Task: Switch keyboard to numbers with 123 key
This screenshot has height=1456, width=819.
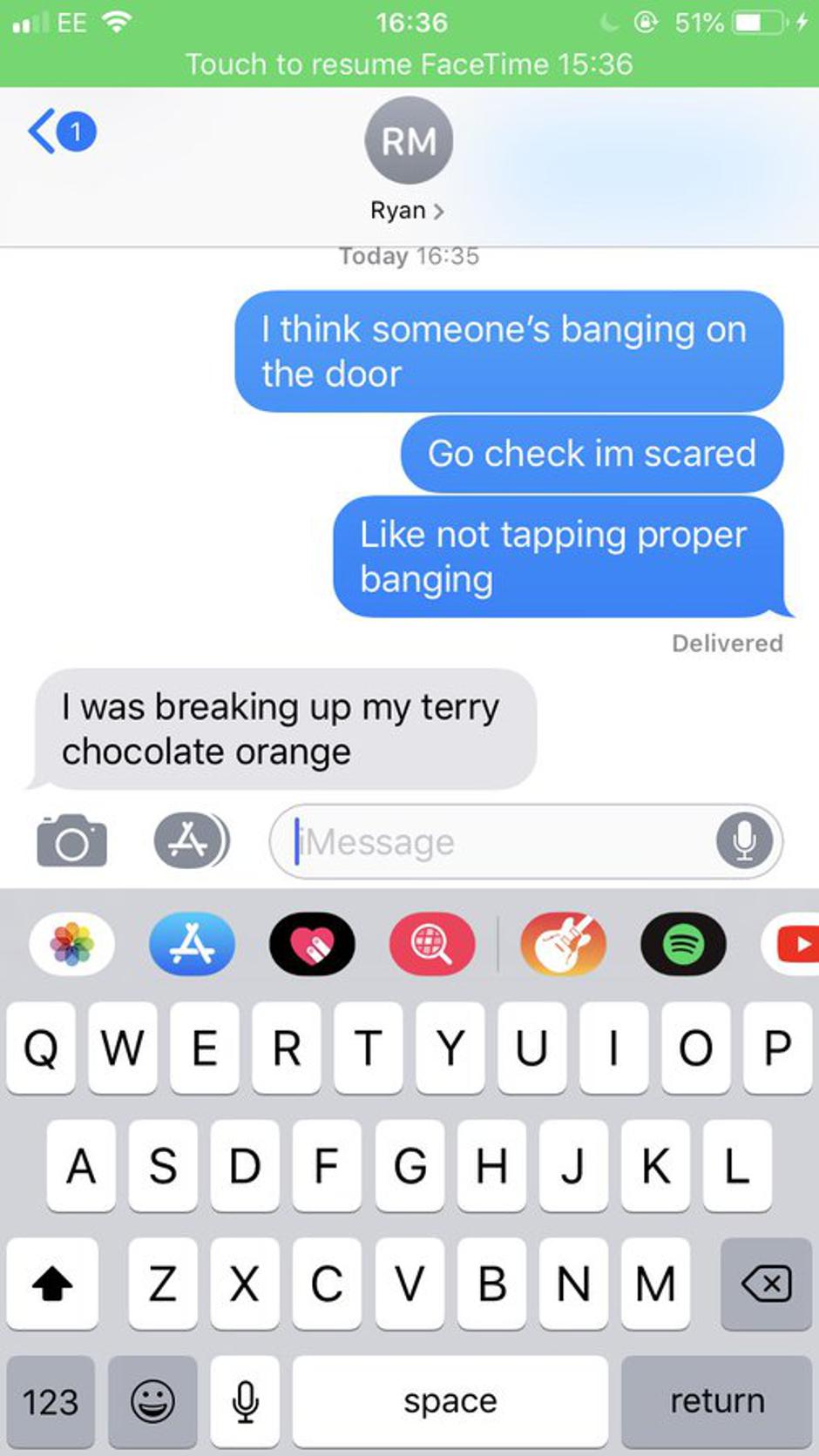Action: point(51,1401)
